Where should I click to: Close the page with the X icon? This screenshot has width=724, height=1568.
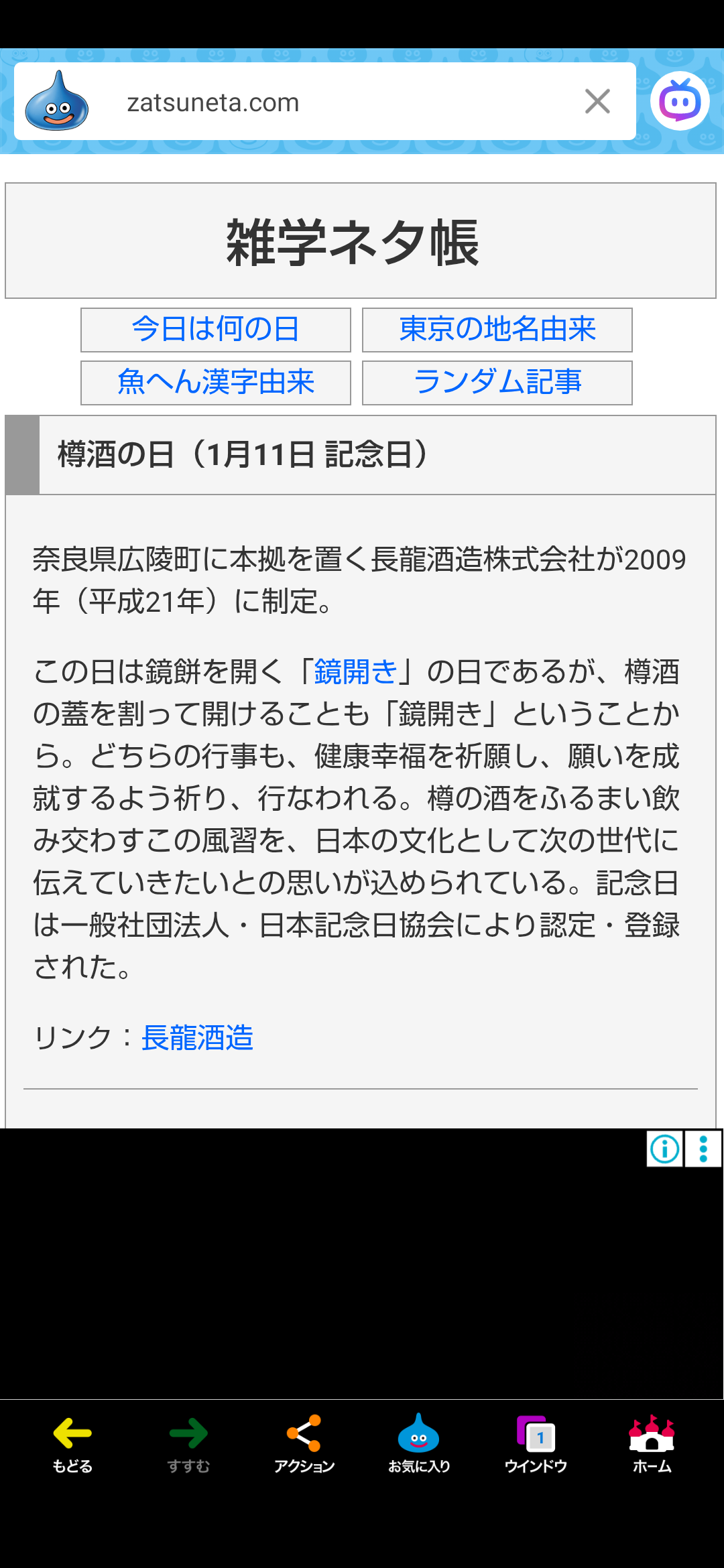[597, 102]
